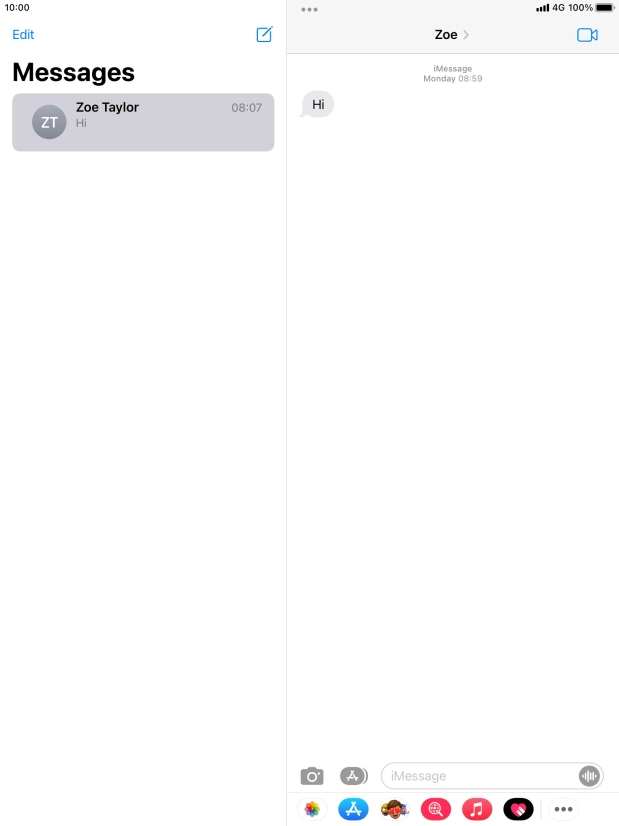The width and height of the screenshot is (619, 826).
Task: Record an audio message
Action: tap(589, 776)
